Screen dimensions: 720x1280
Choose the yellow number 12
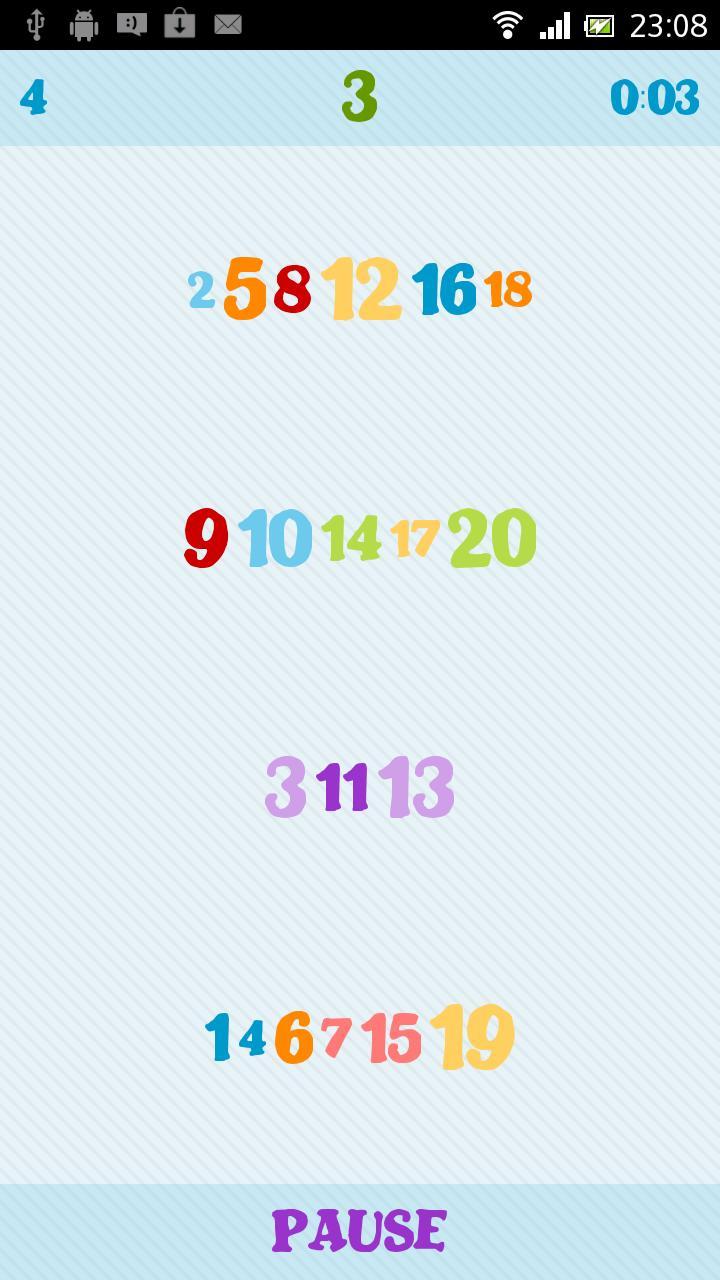click(361, 290)
